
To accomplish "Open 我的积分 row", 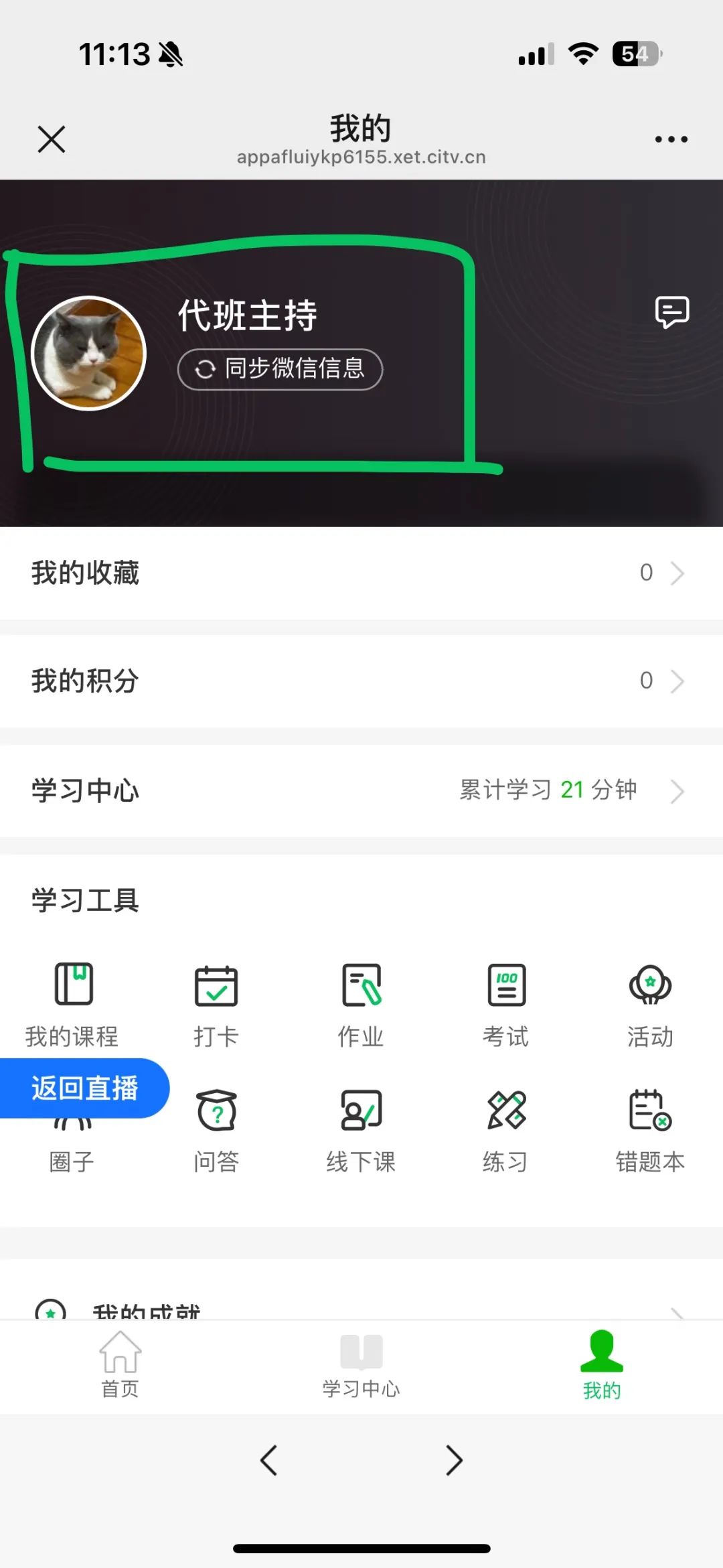I will (x=361, y=681).
